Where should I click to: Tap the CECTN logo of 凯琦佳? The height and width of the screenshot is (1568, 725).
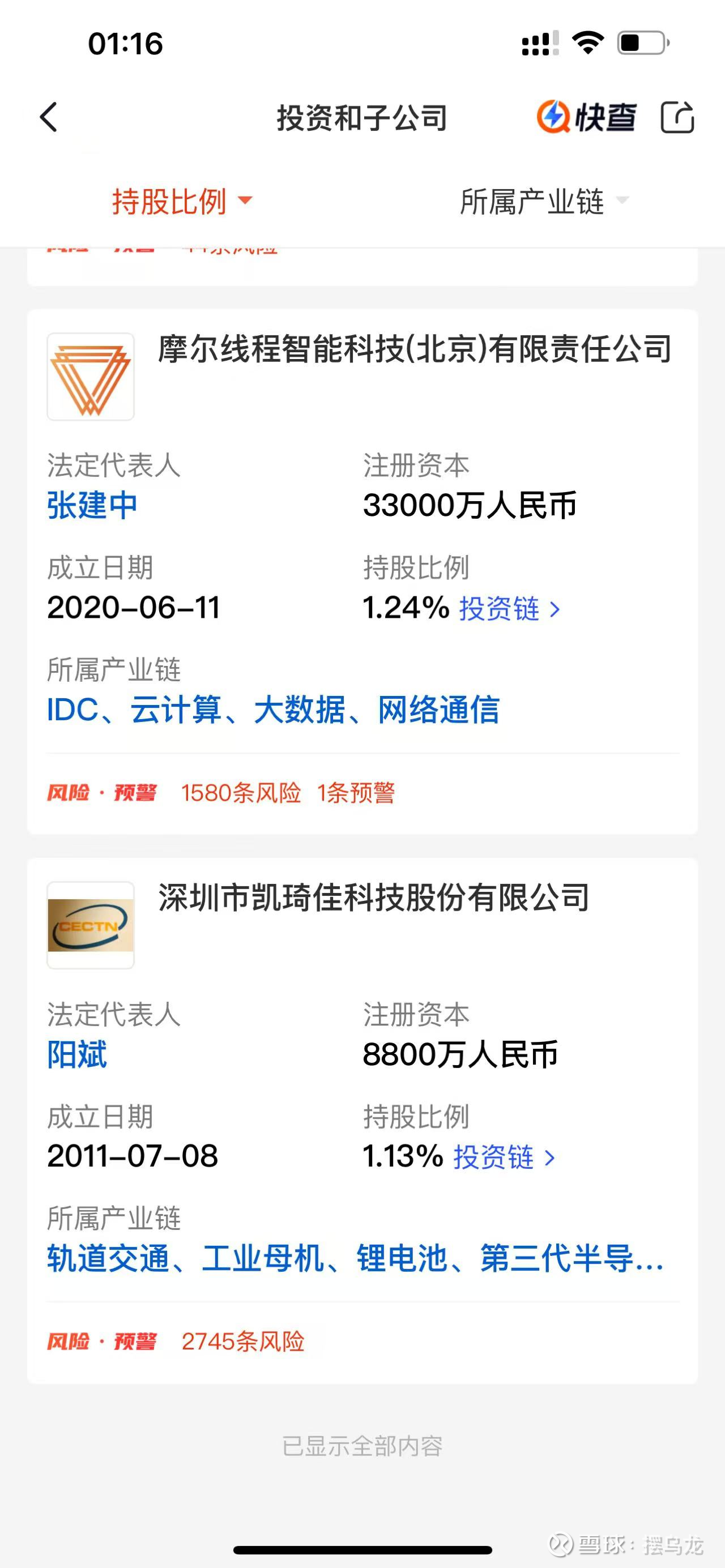point(90,925)
